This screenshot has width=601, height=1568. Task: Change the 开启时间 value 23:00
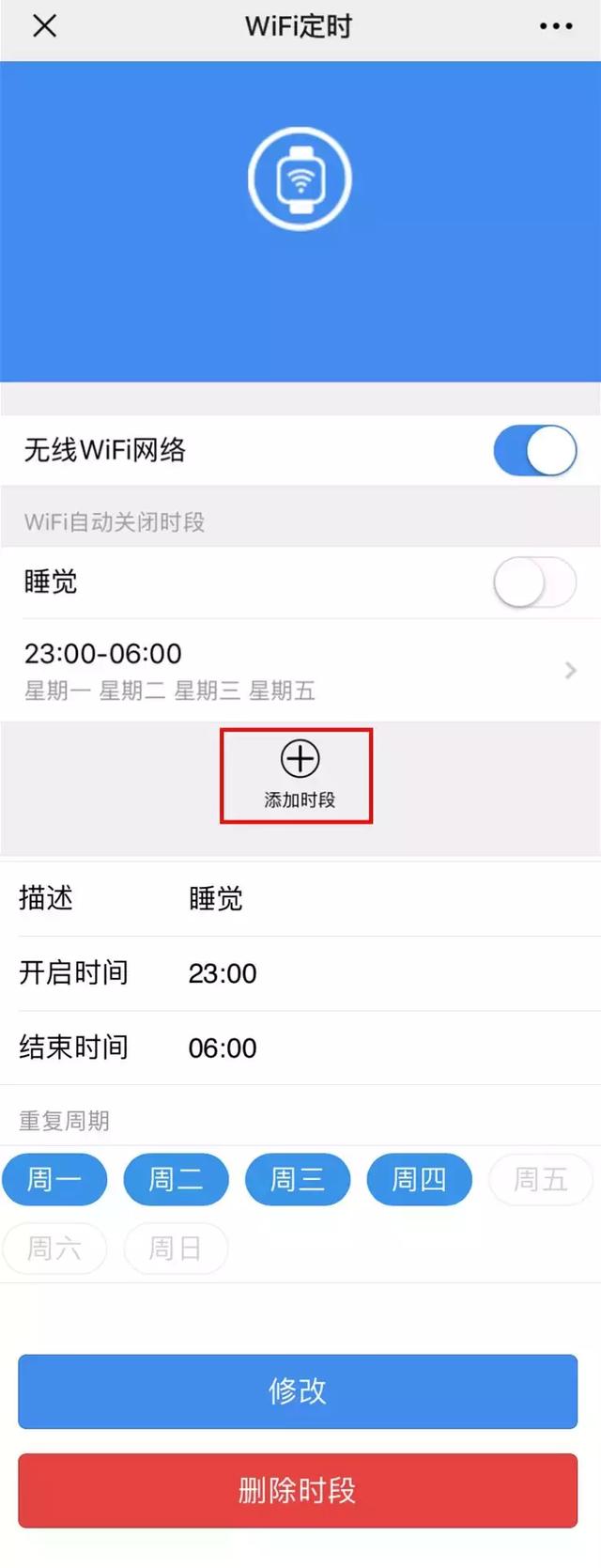[x=223, y=973]
